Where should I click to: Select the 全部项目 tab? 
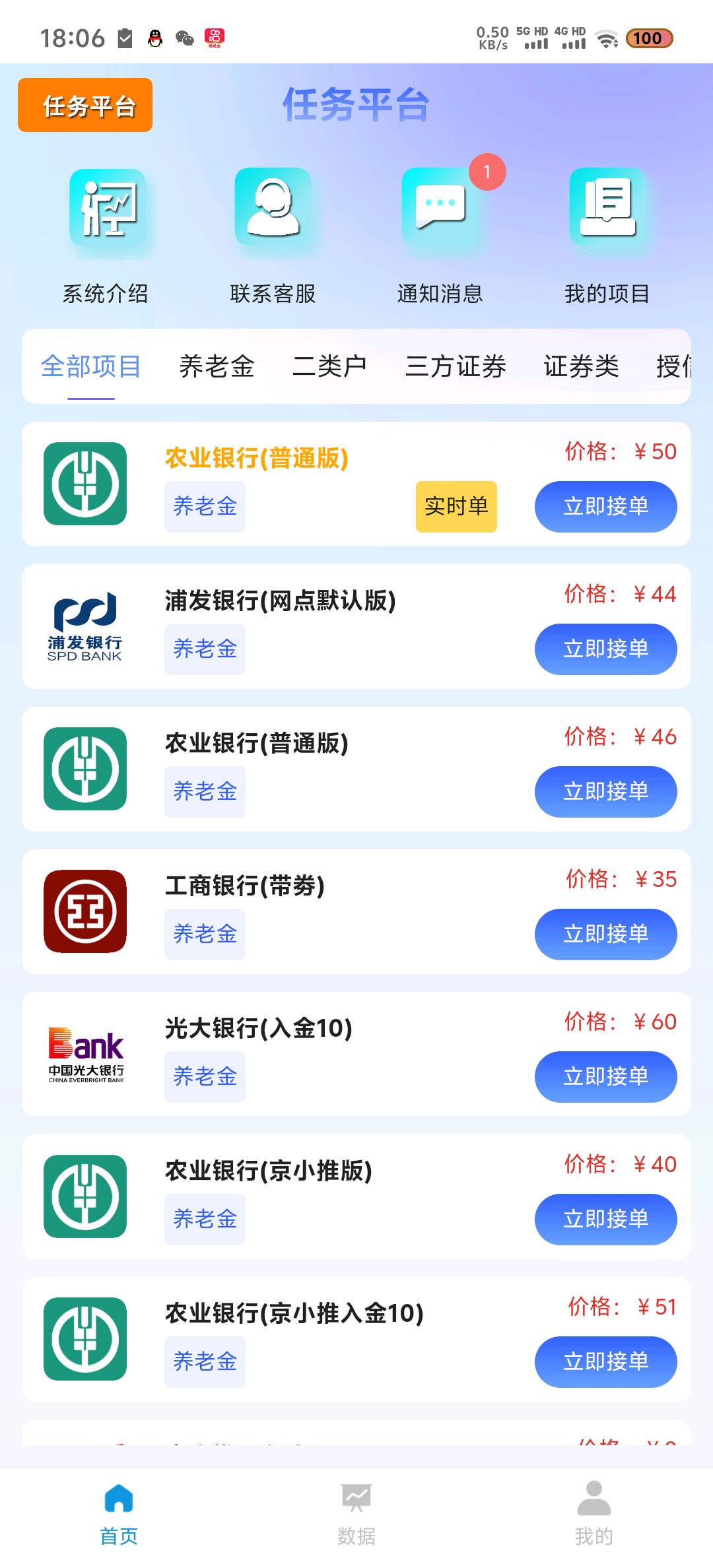tap(91, 366)
